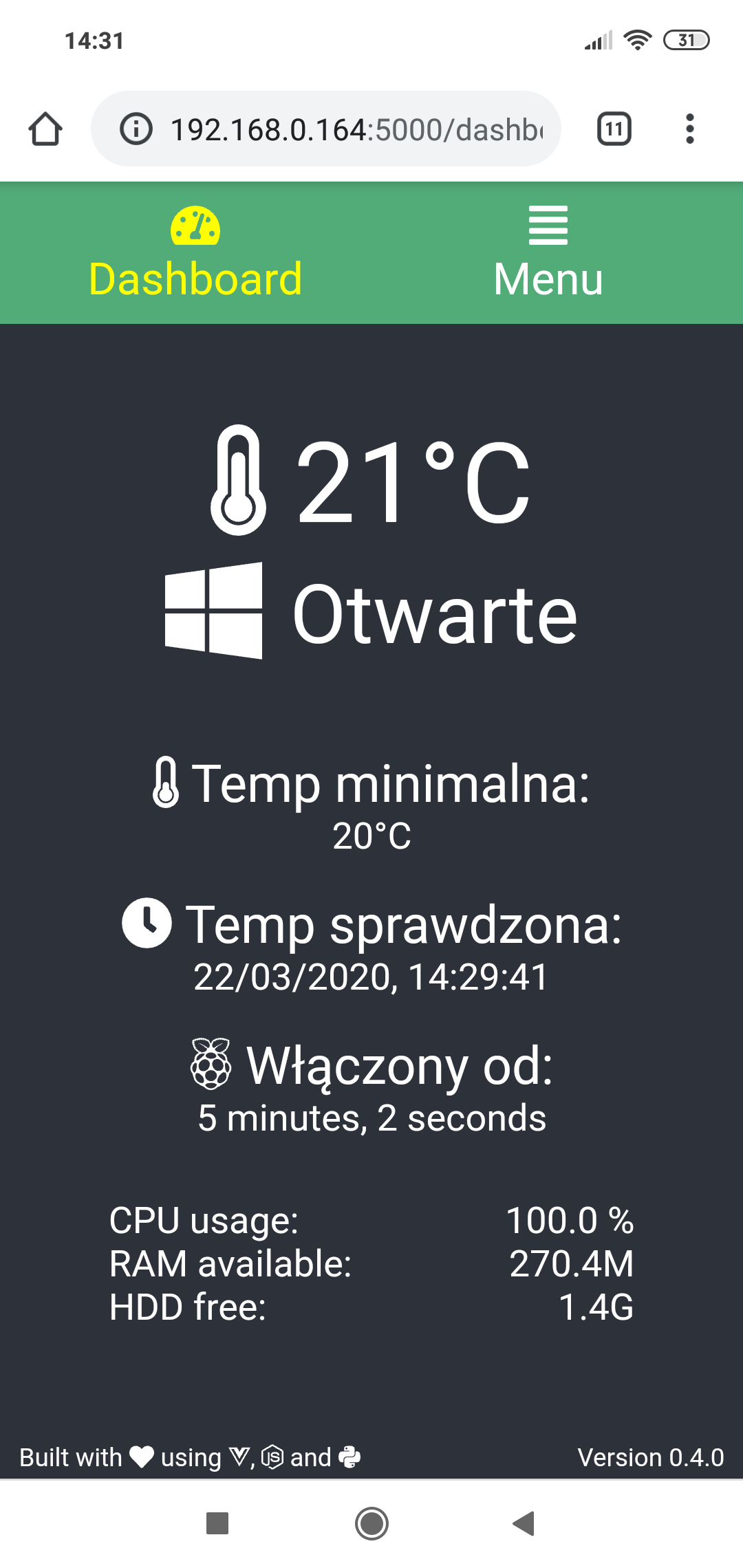Switch to the Dashboard tab
The width and height of the screenshot is (743, 1568).
pos(195,253)
